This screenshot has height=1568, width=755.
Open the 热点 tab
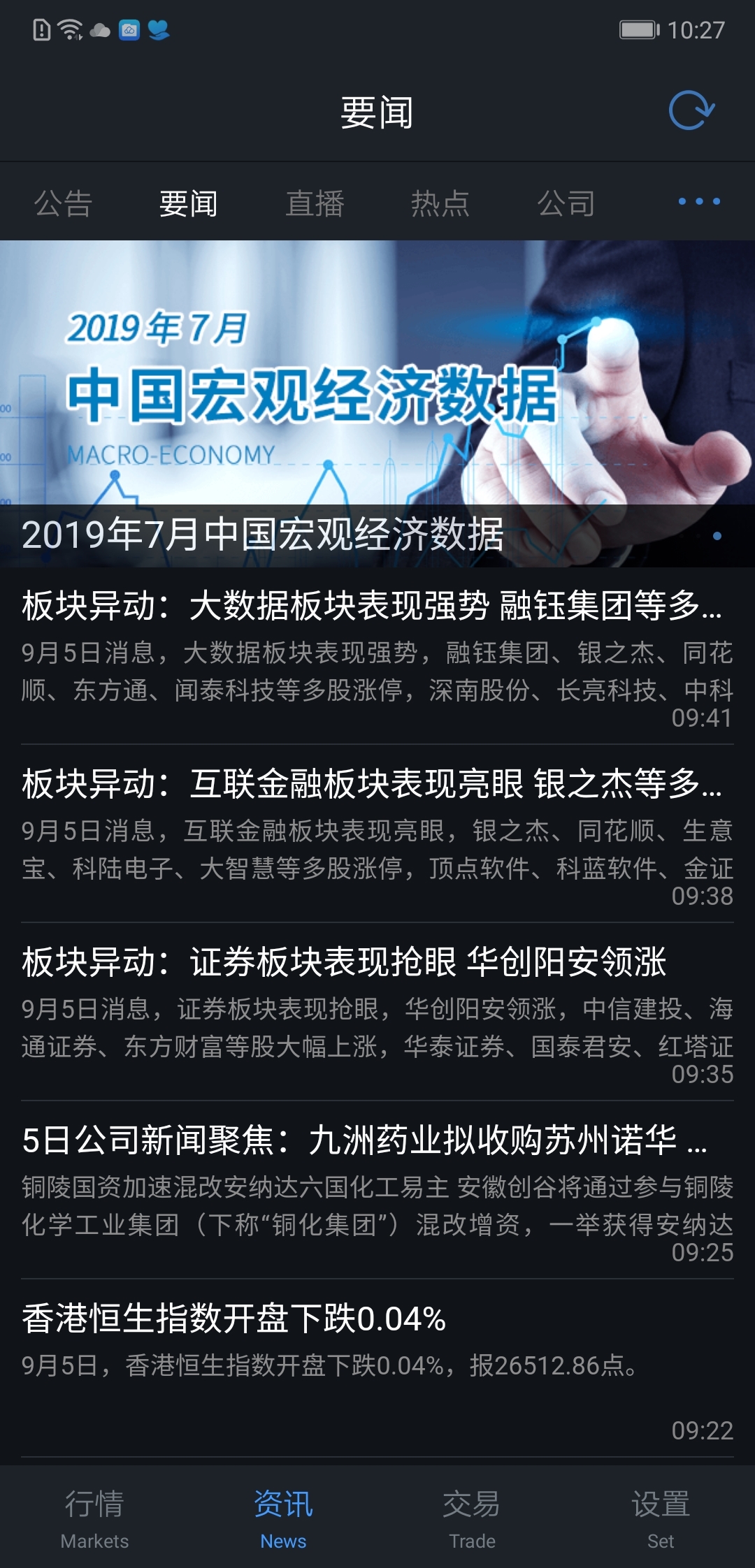(x=440, y=203)
